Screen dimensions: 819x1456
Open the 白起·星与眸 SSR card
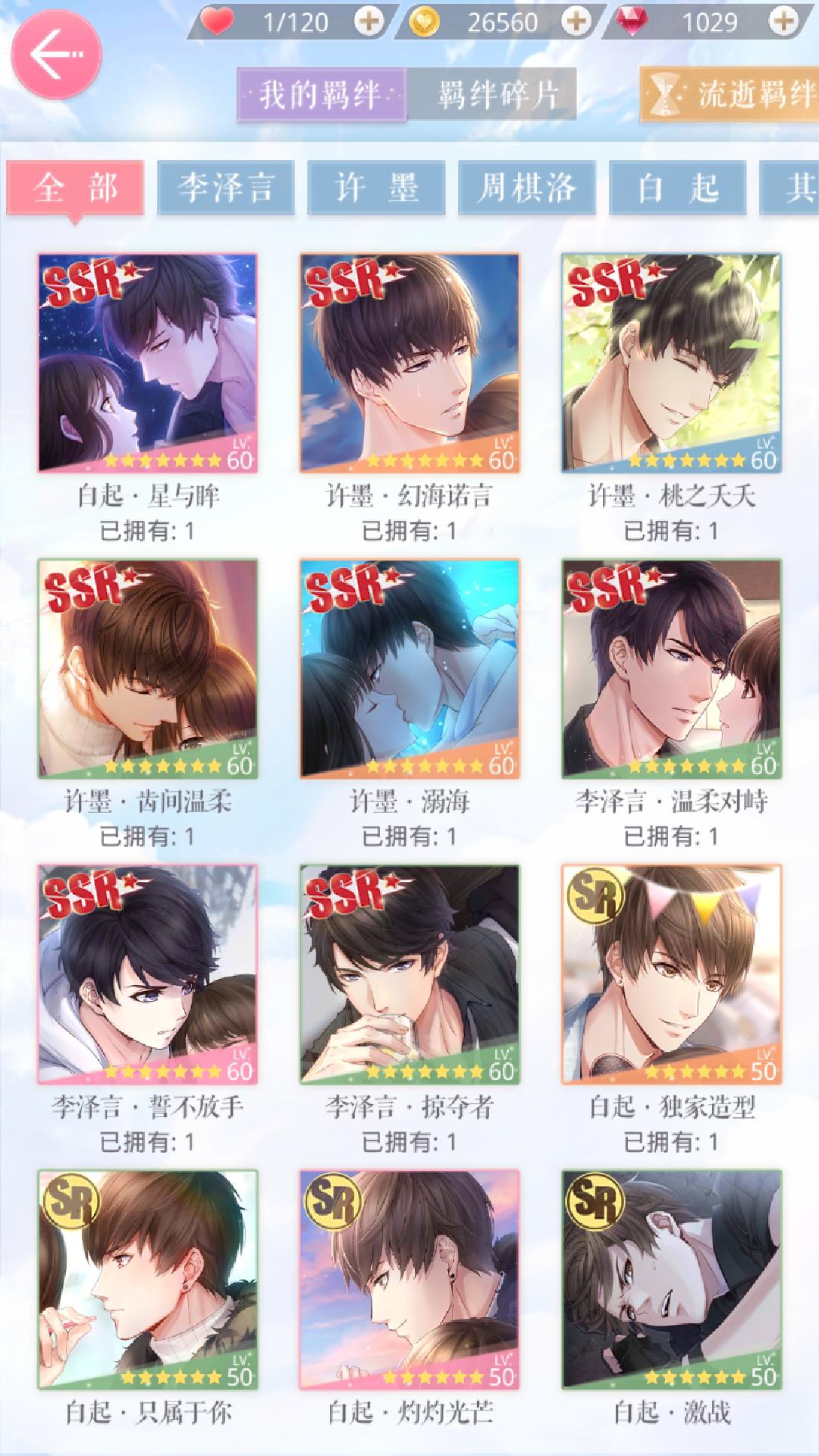pyautogui.click(x=148, y=363)
